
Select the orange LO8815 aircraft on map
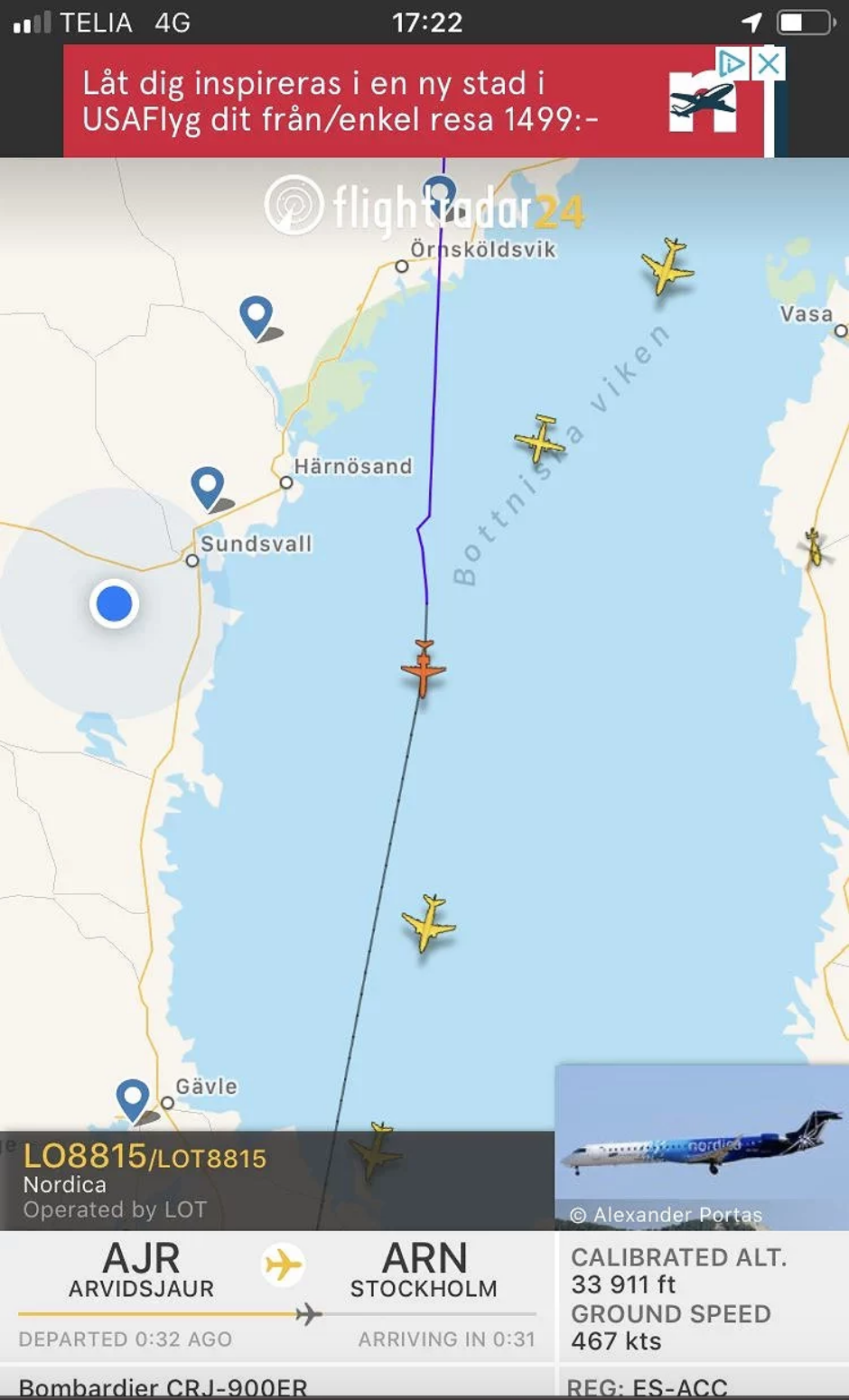[x=423, y=668]
